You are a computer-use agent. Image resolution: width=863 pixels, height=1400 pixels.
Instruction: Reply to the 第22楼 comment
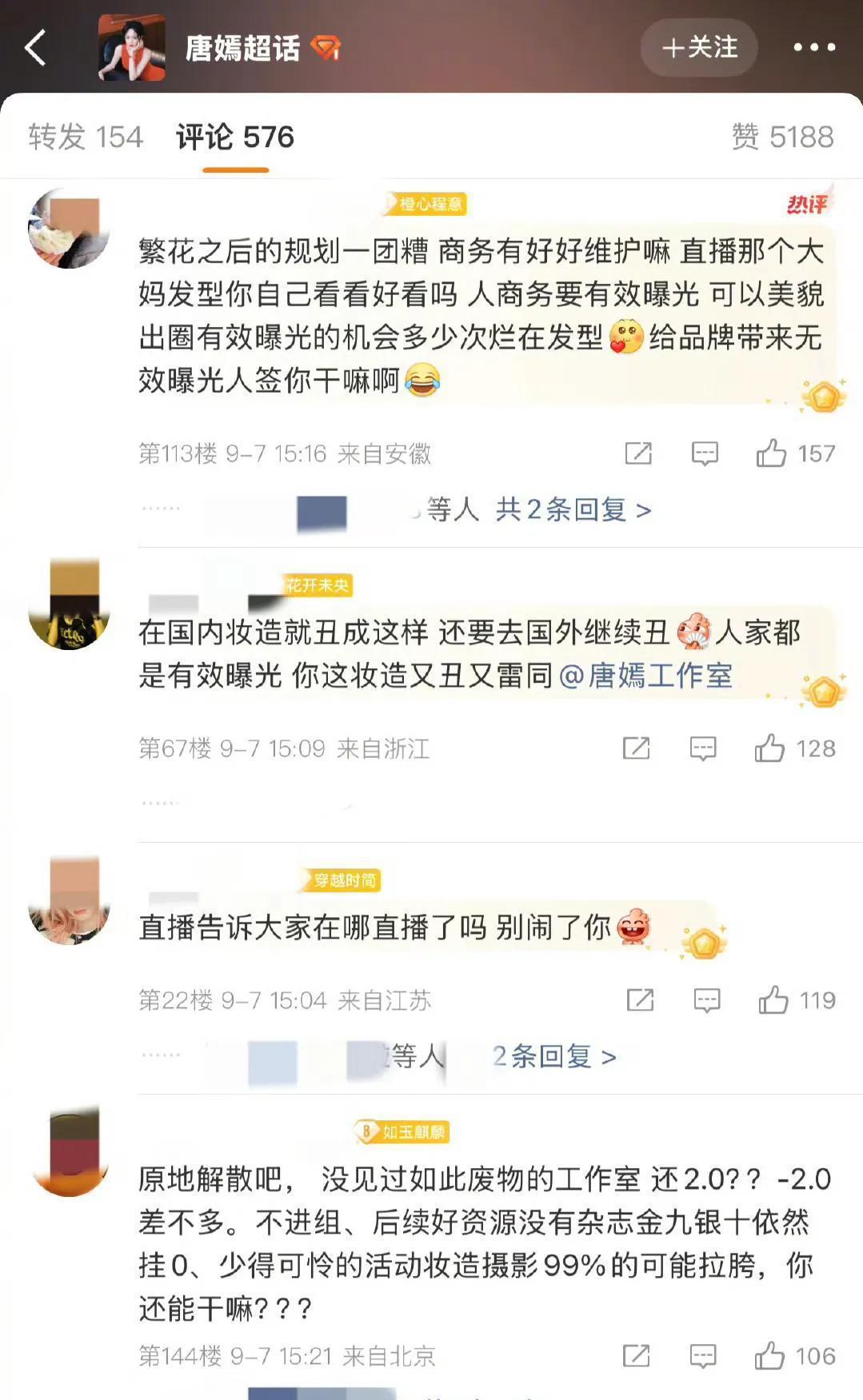click(707, 1000)
